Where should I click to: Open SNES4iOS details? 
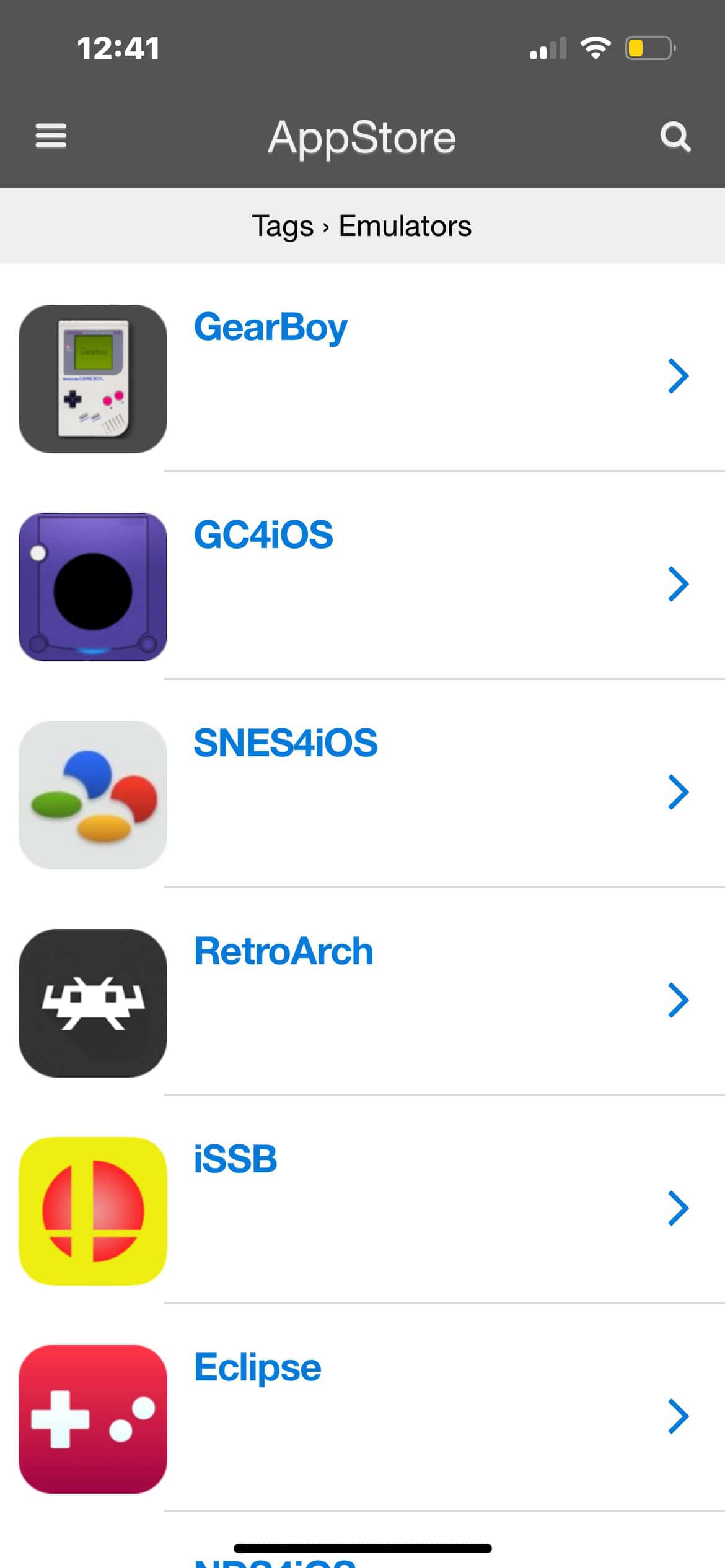(285, 743)
